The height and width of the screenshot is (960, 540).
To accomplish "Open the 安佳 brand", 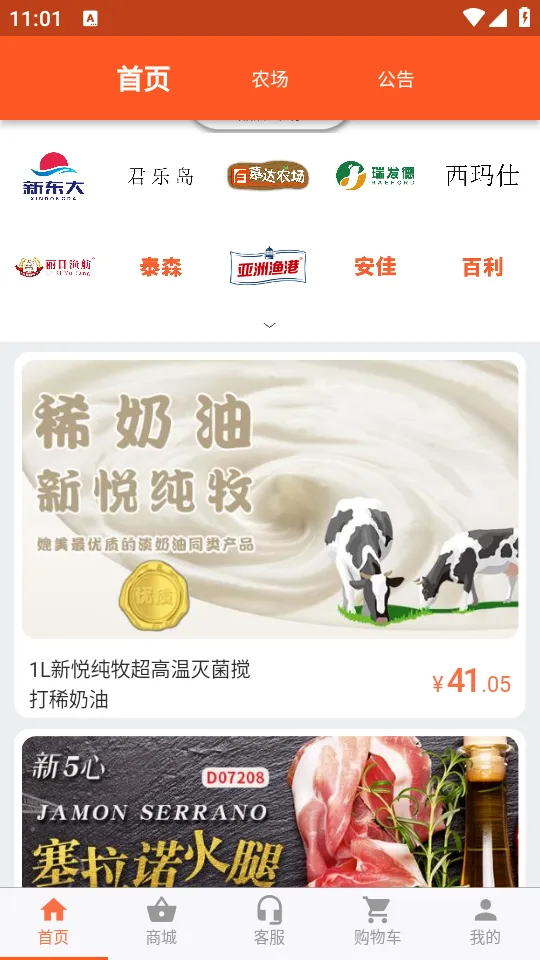I will tap(375, 266).
